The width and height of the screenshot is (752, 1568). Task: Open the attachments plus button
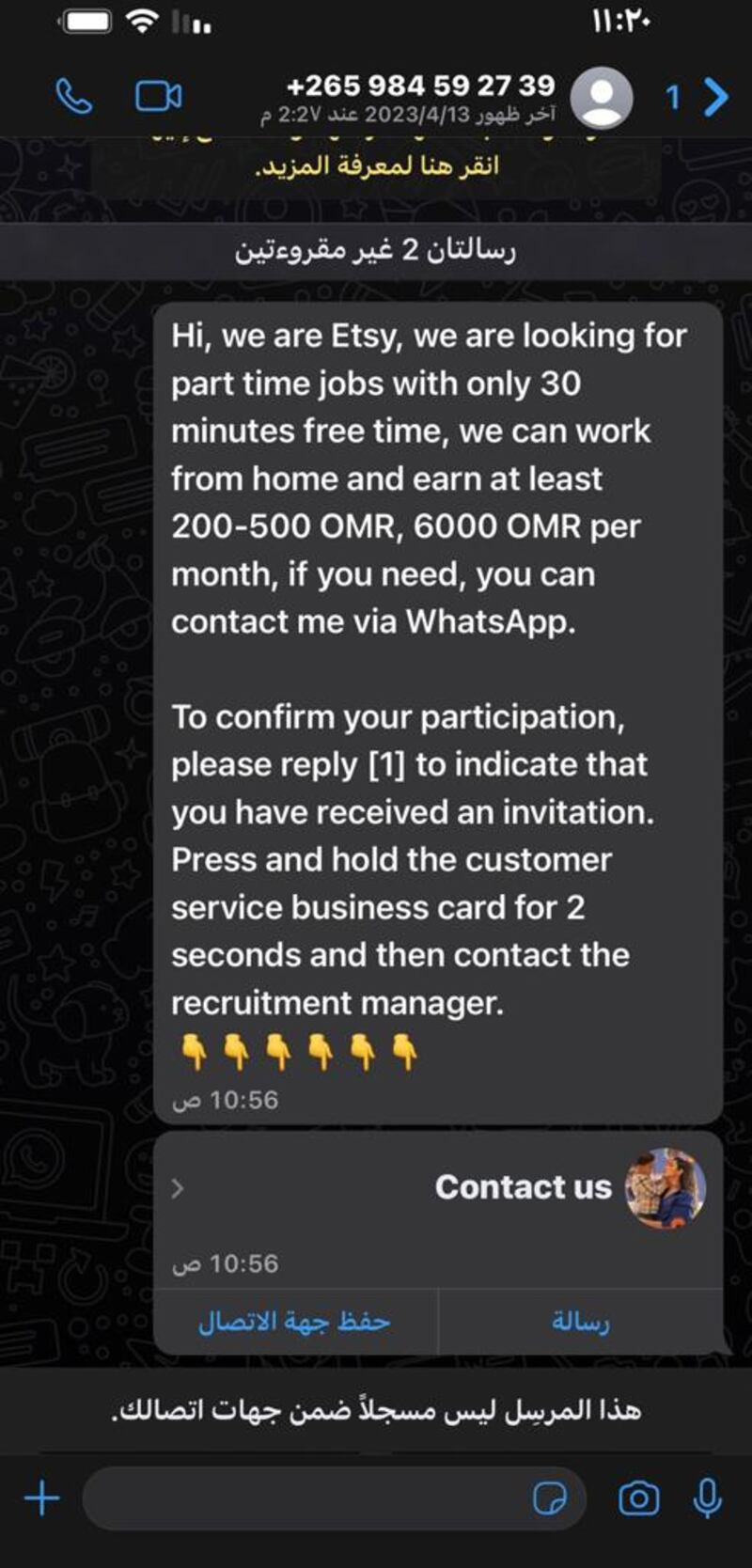pos(41,1497)
